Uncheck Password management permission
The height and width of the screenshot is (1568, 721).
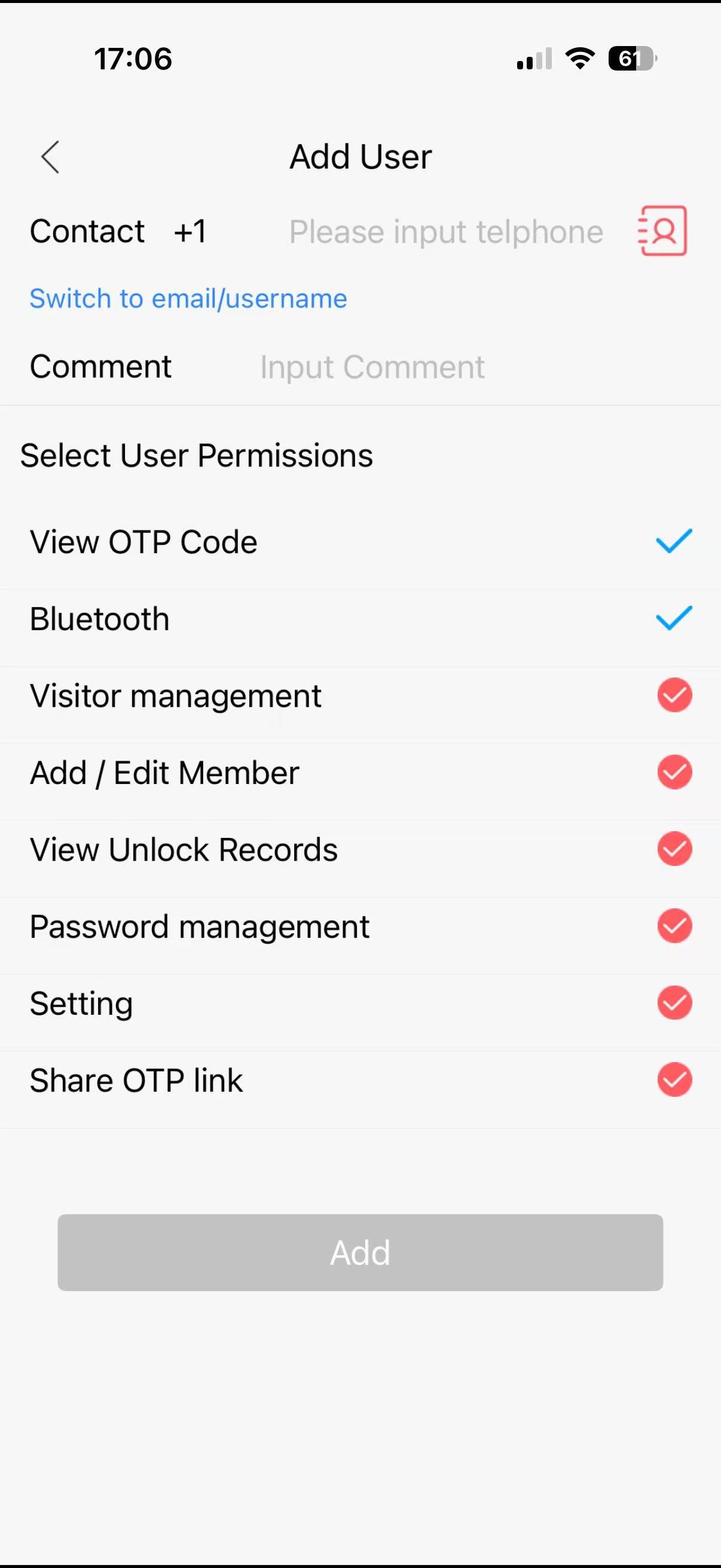pos(674,926)
